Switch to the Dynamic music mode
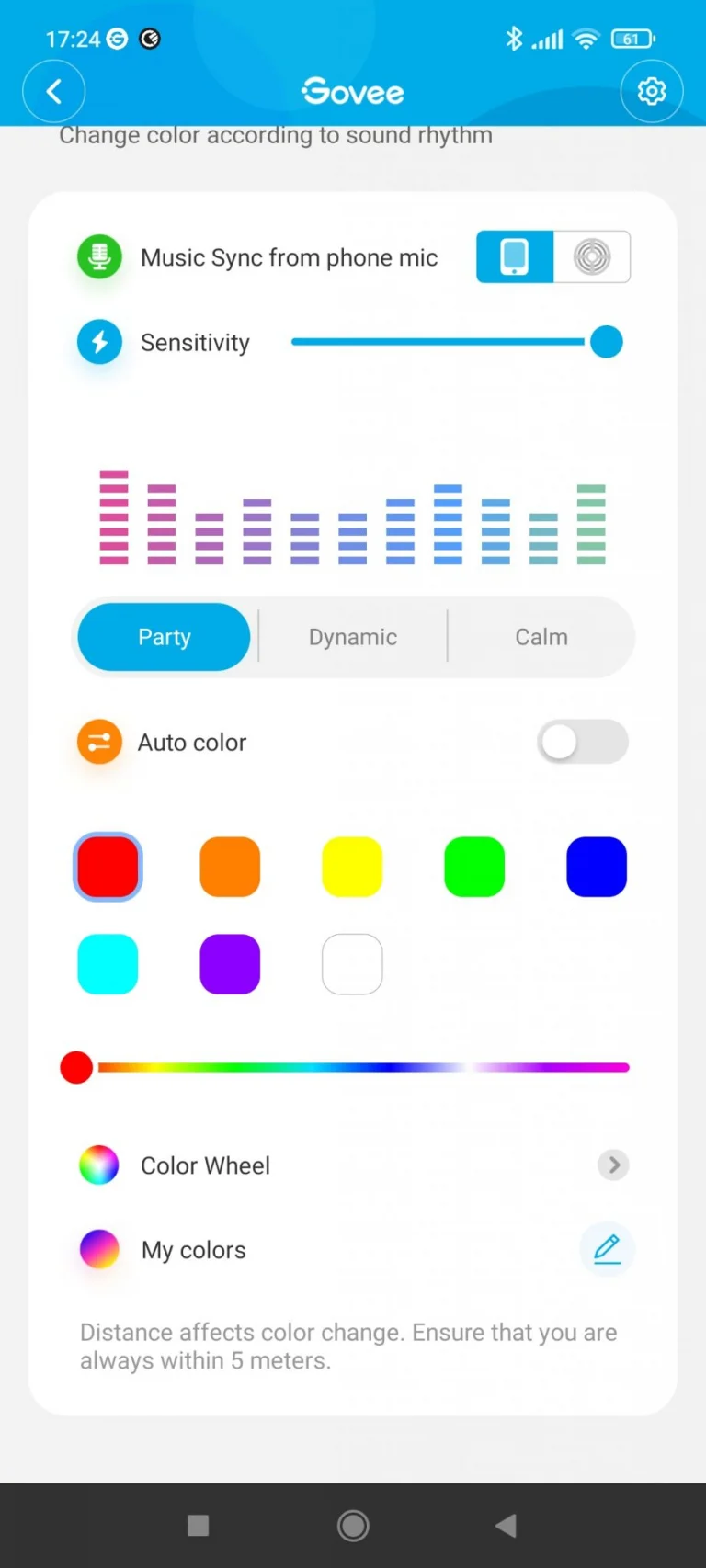Screen dimensions: 706x1568 (x=352, y=636)
